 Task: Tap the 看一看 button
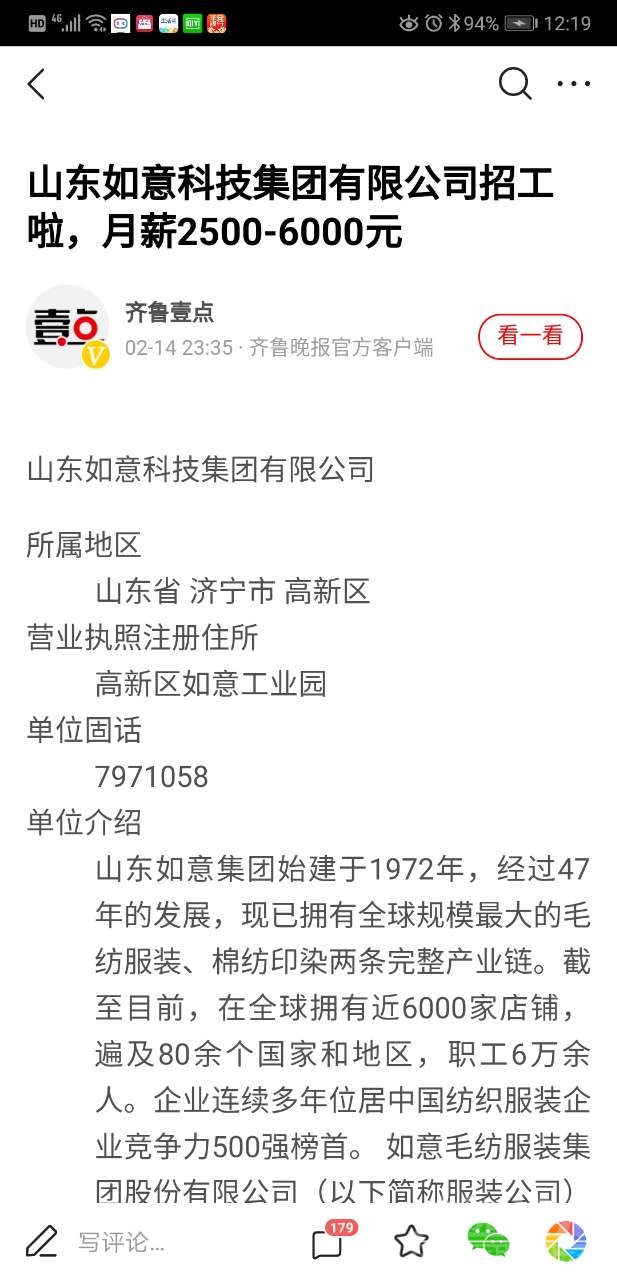coord(530,336)
